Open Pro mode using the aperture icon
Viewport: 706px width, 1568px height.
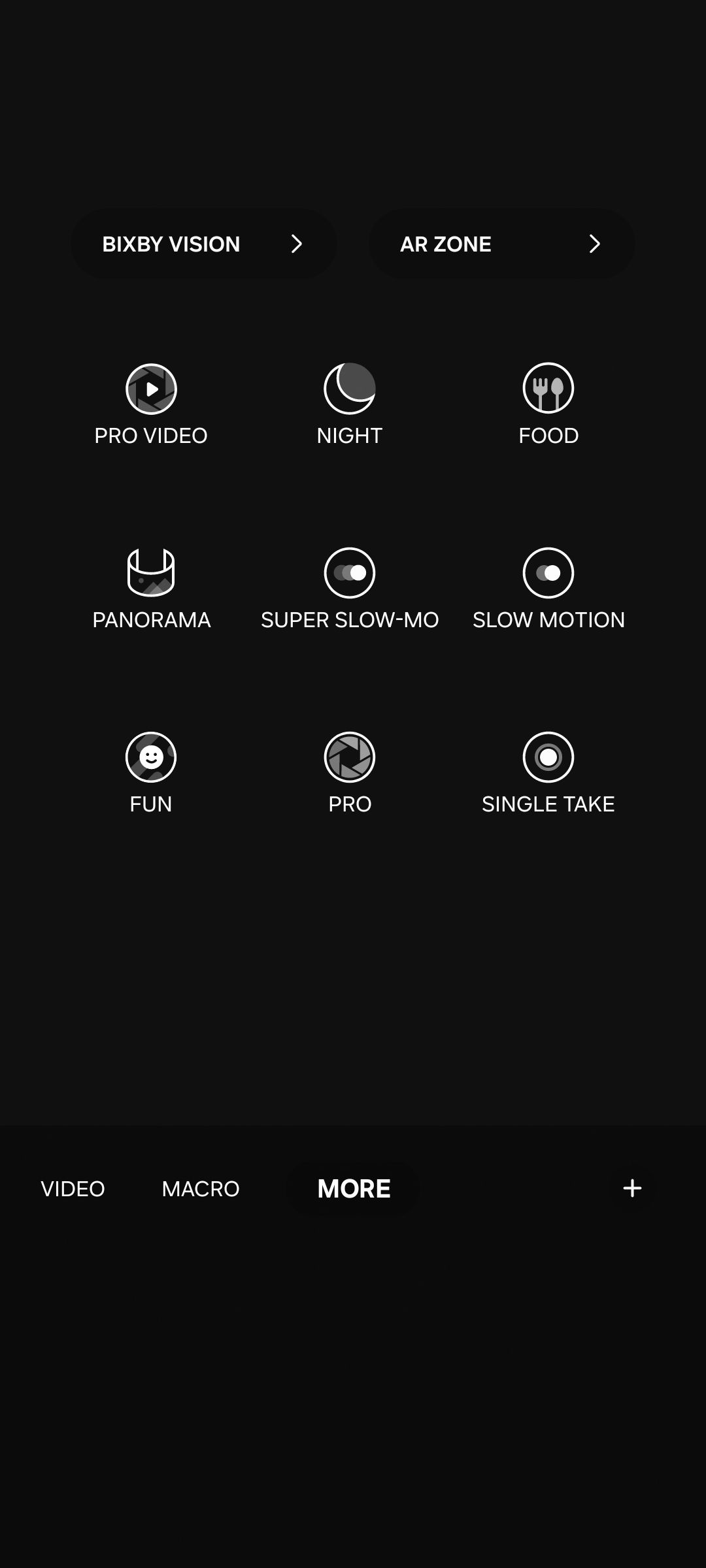(350, 757)
